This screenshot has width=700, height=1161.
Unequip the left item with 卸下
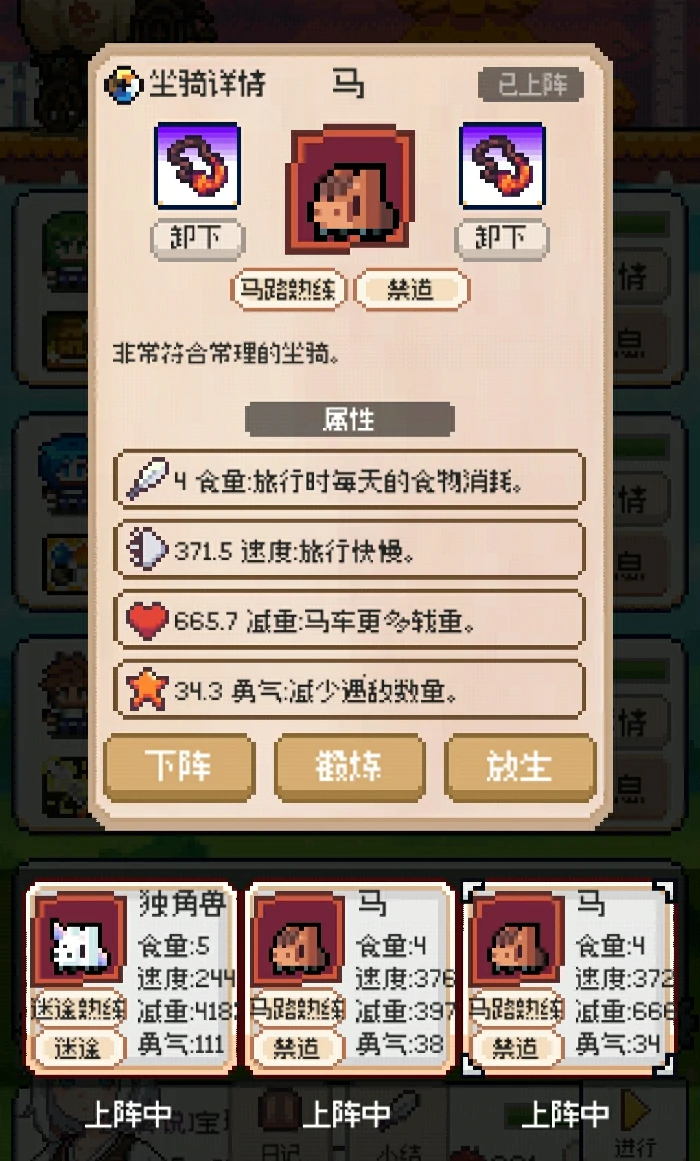198,238
